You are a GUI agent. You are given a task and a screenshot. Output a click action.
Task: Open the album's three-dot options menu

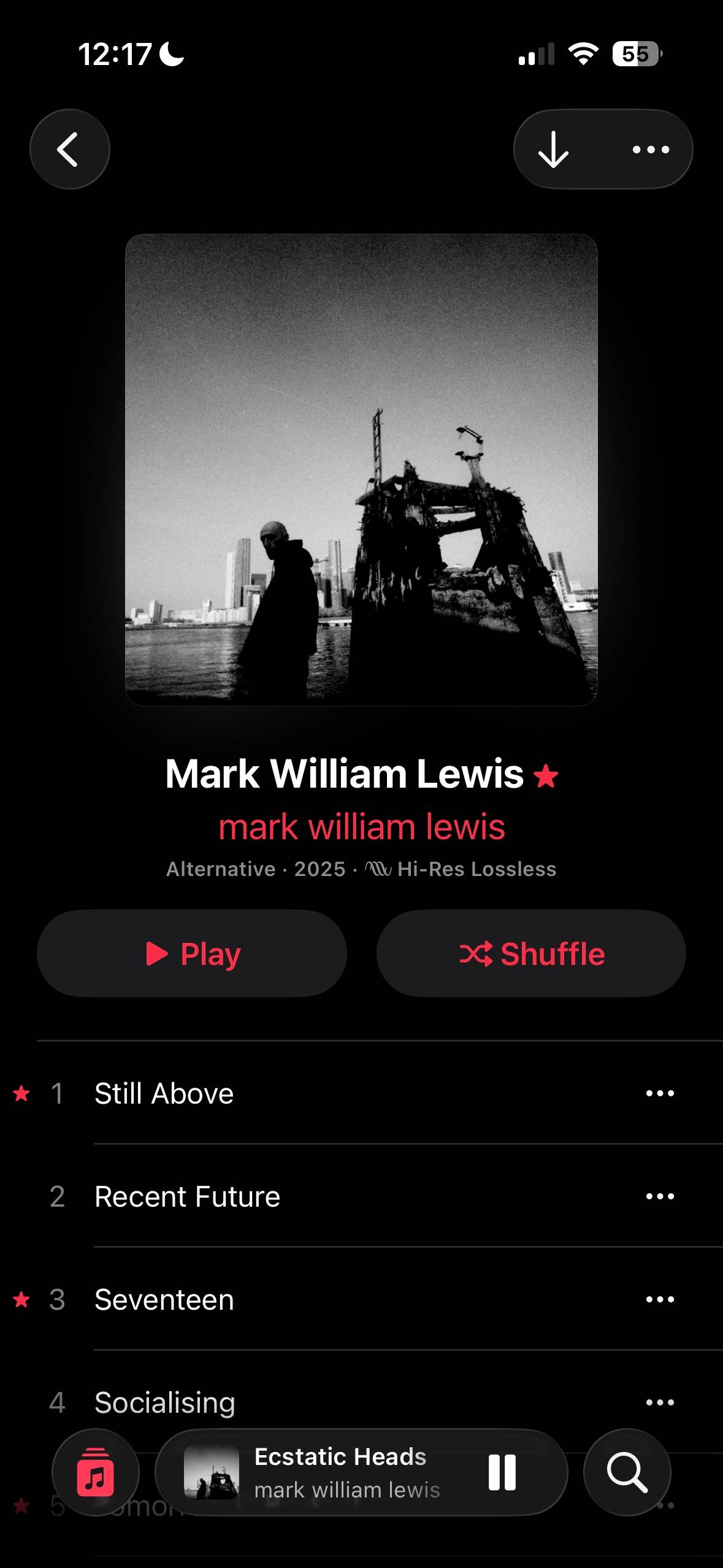click(651, 149)
